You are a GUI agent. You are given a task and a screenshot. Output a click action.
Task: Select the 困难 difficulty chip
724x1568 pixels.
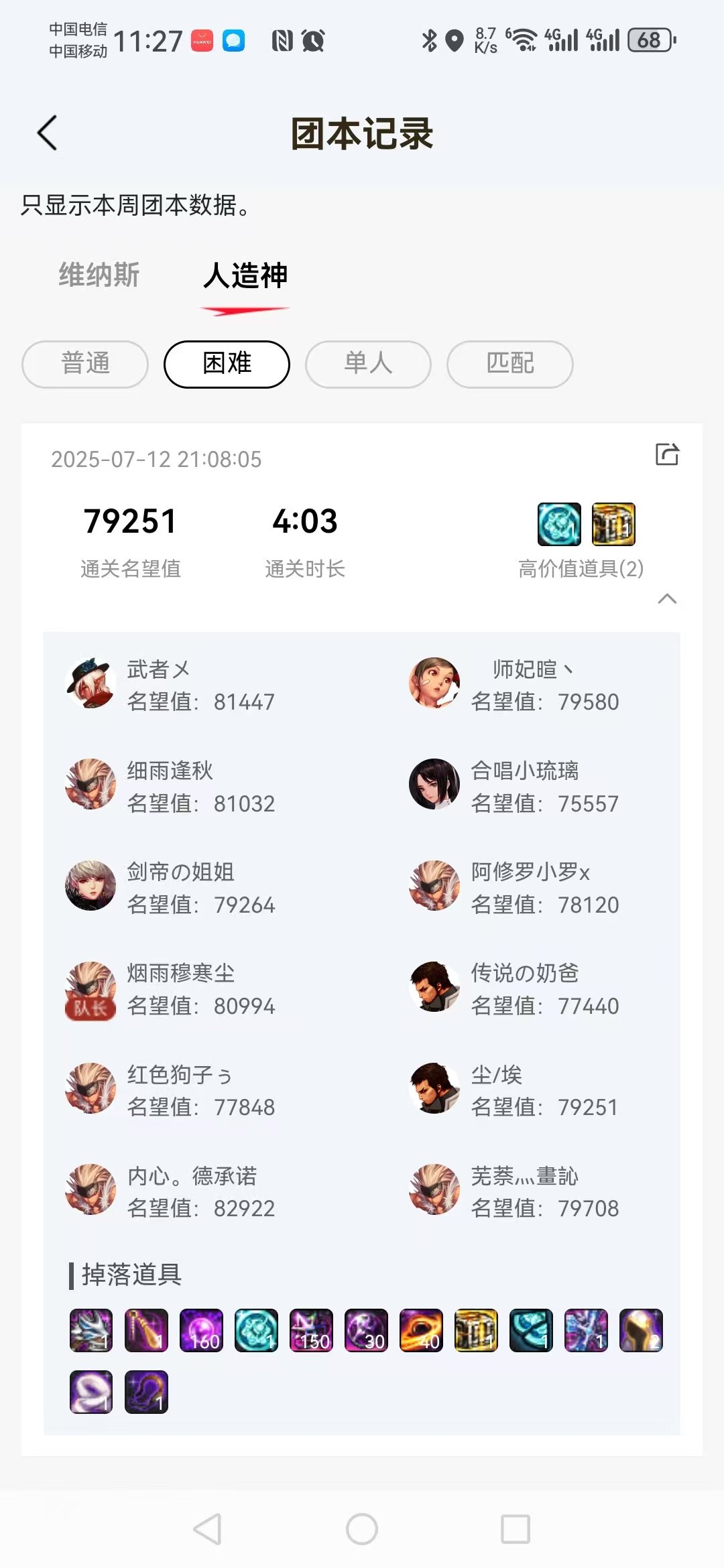click(227, 364)
